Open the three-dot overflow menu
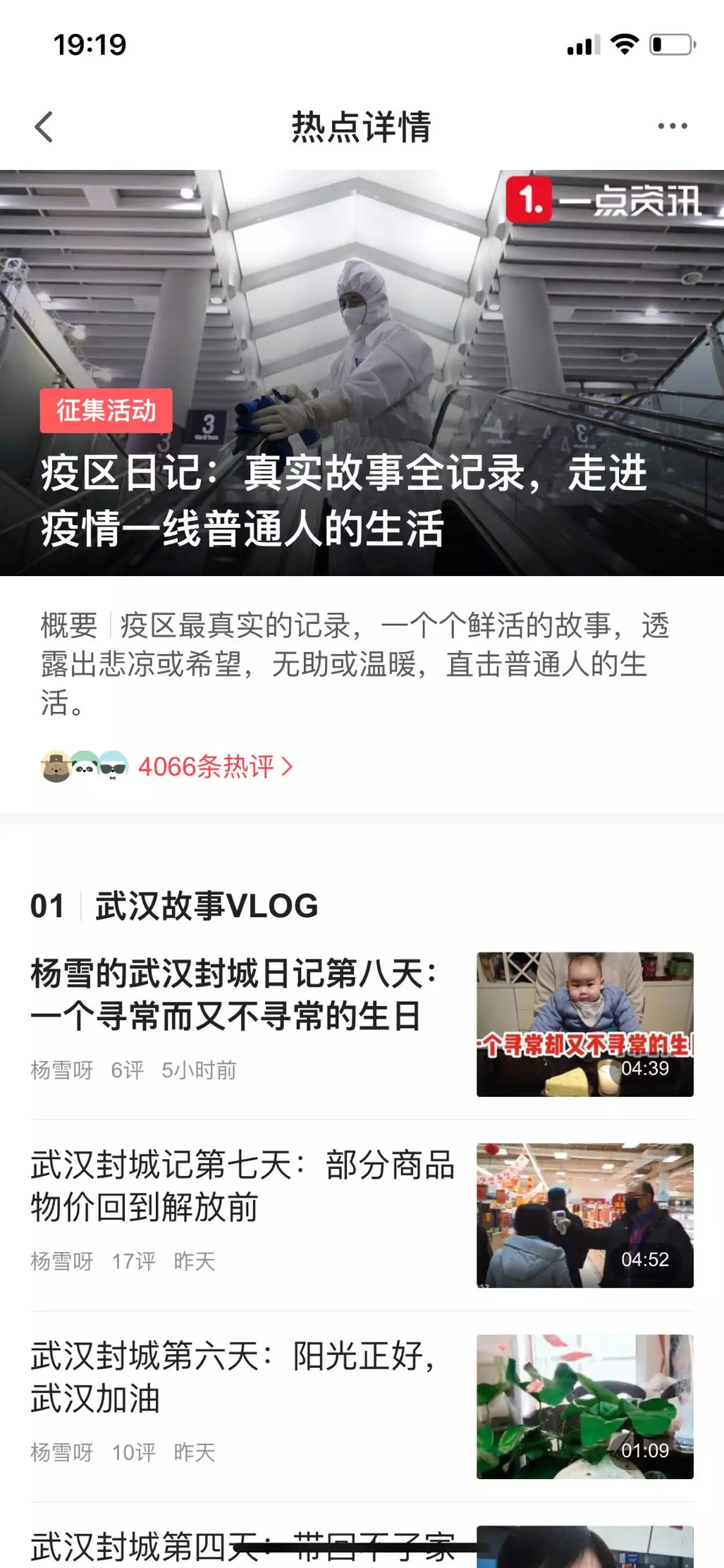The image size is (724, 1568). click(x=673, y=126)
